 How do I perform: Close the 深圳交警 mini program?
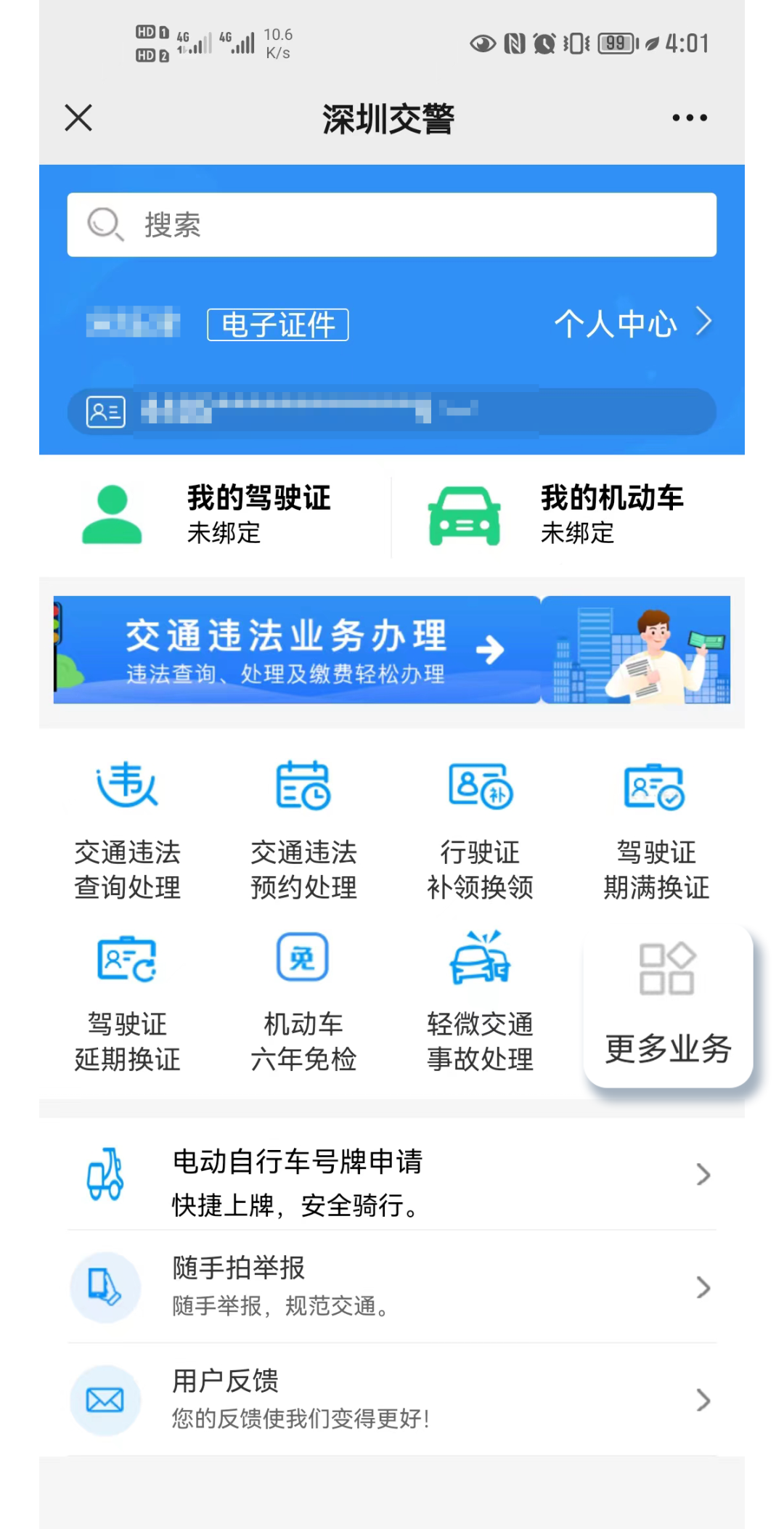[x=78, y=118]
